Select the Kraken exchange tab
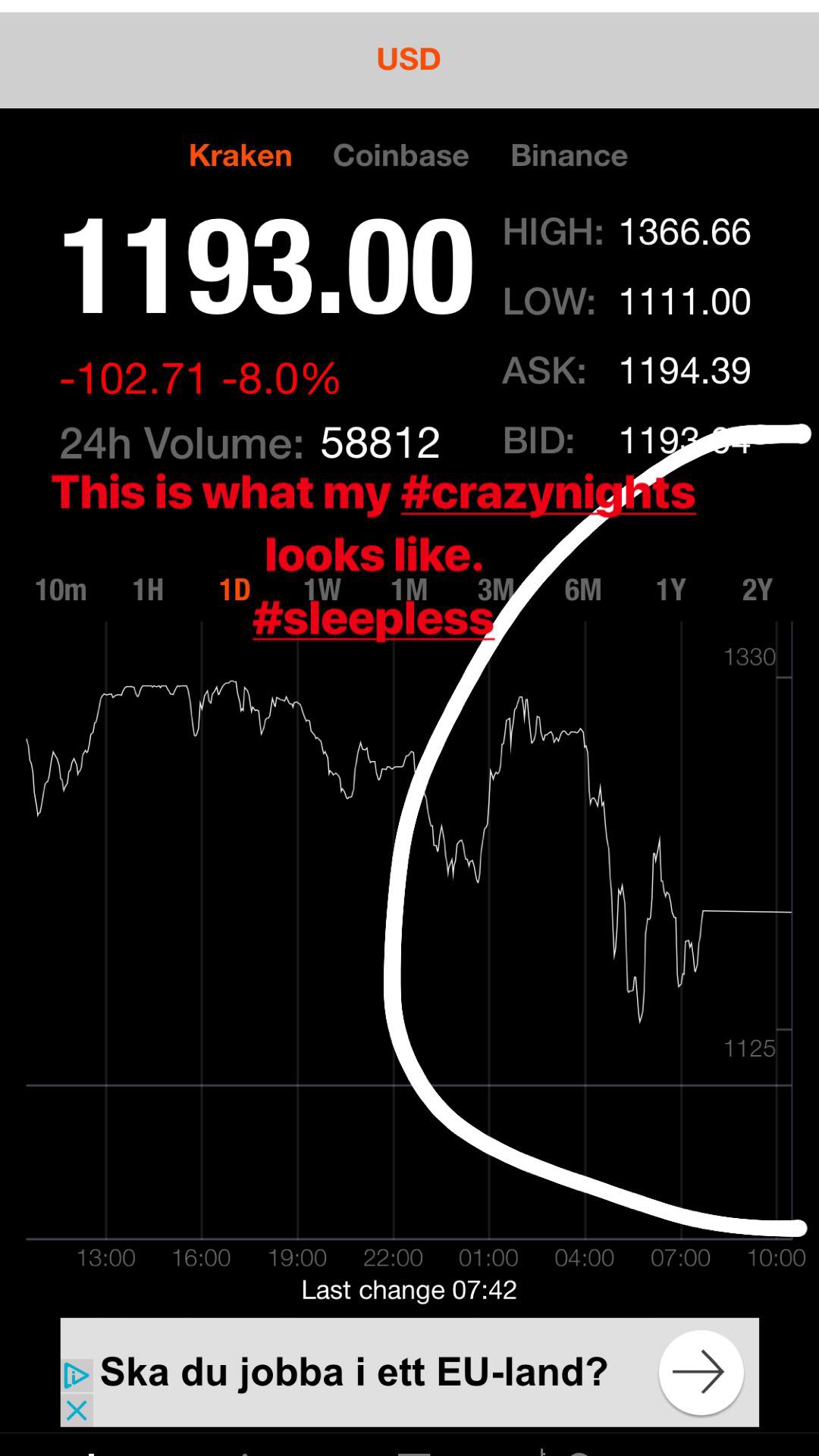 click(240, 155)
